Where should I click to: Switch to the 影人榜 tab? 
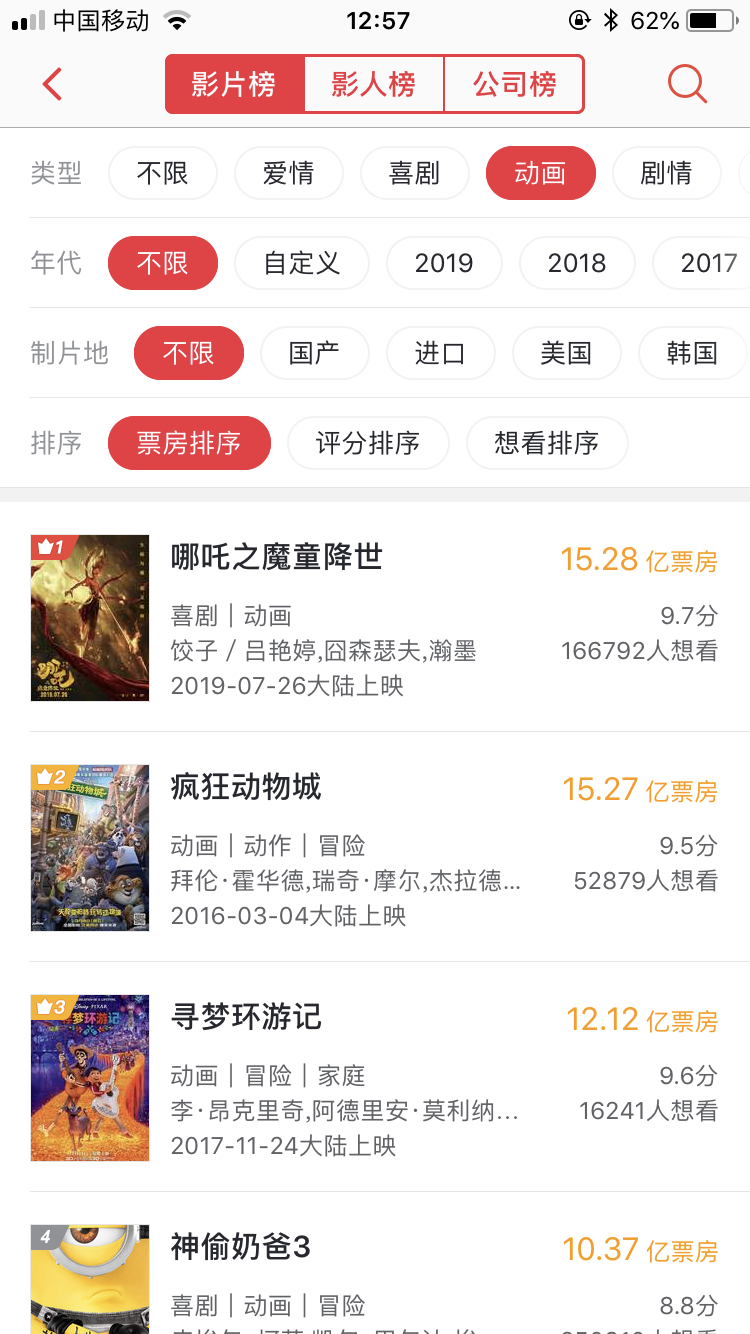pos(373,84)
